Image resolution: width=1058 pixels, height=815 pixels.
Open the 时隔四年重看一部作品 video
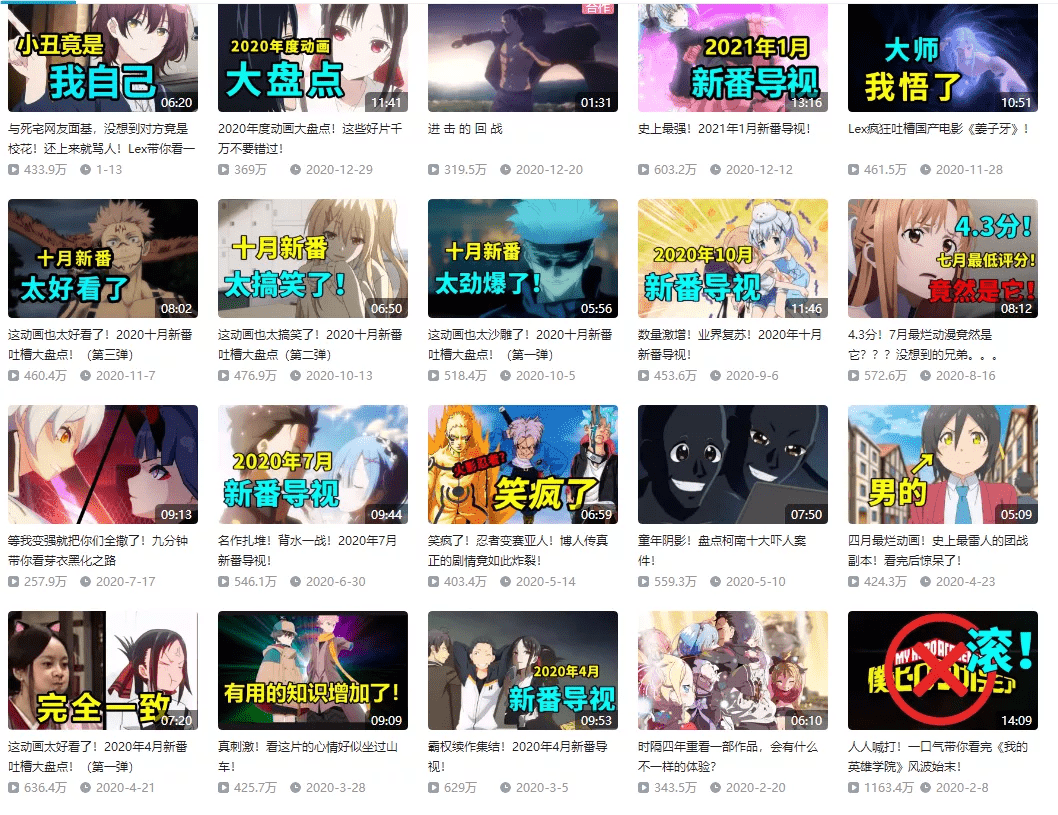(x=732, y=670)
